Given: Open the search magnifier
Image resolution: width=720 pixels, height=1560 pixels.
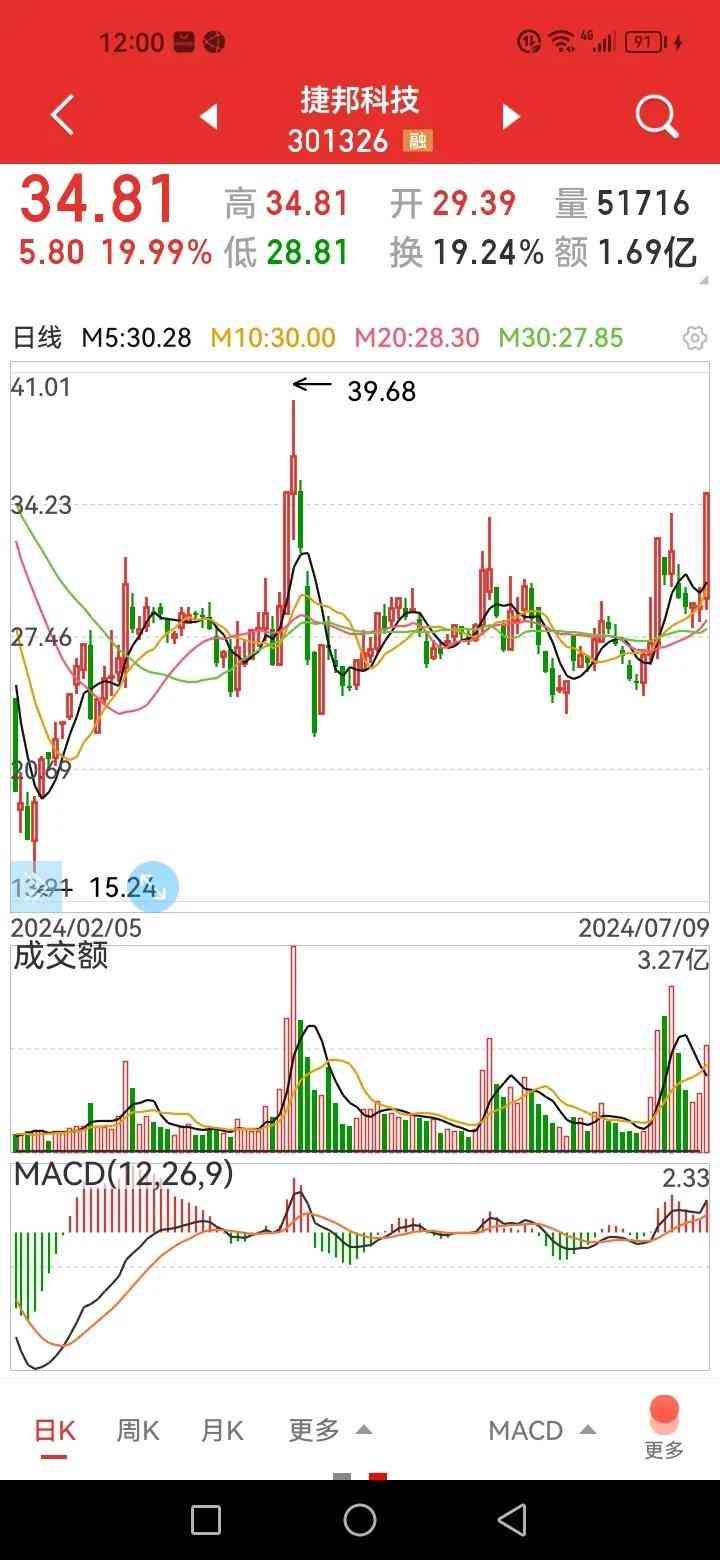Looking at the screenshot, I should (x=656, y=117).
